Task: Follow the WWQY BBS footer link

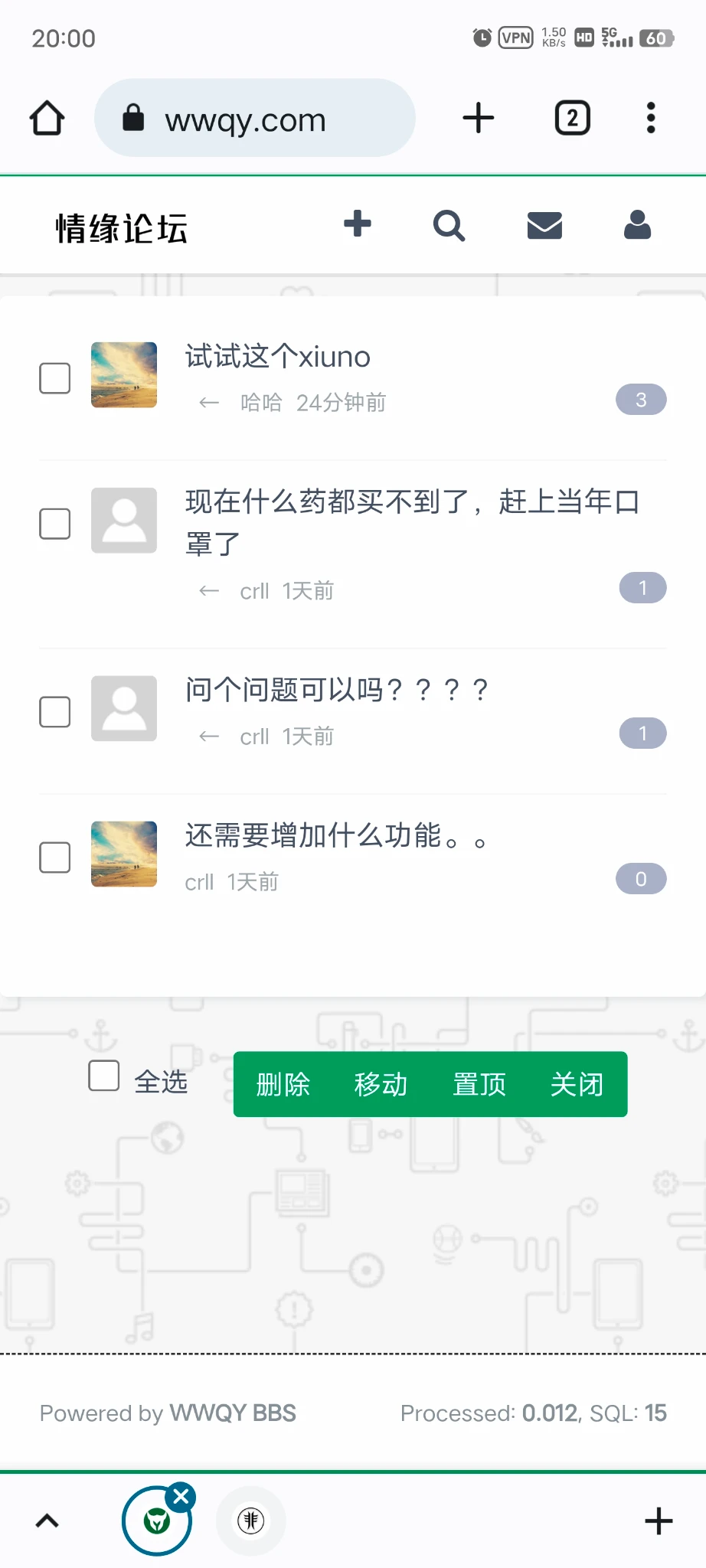Action: tap(233, 1413)
